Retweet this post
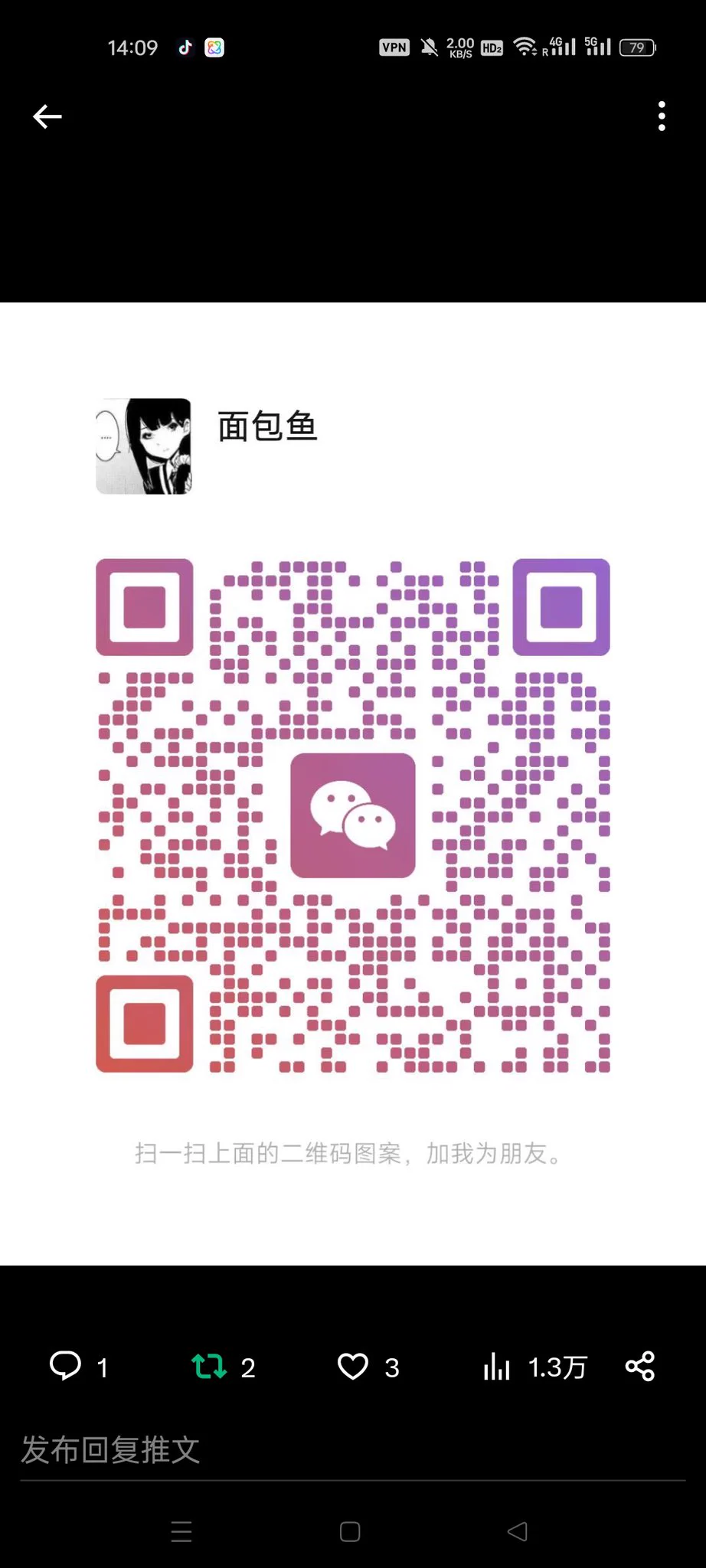The height and width of the screenshot is (1568, 706). tap(209, 1367)
